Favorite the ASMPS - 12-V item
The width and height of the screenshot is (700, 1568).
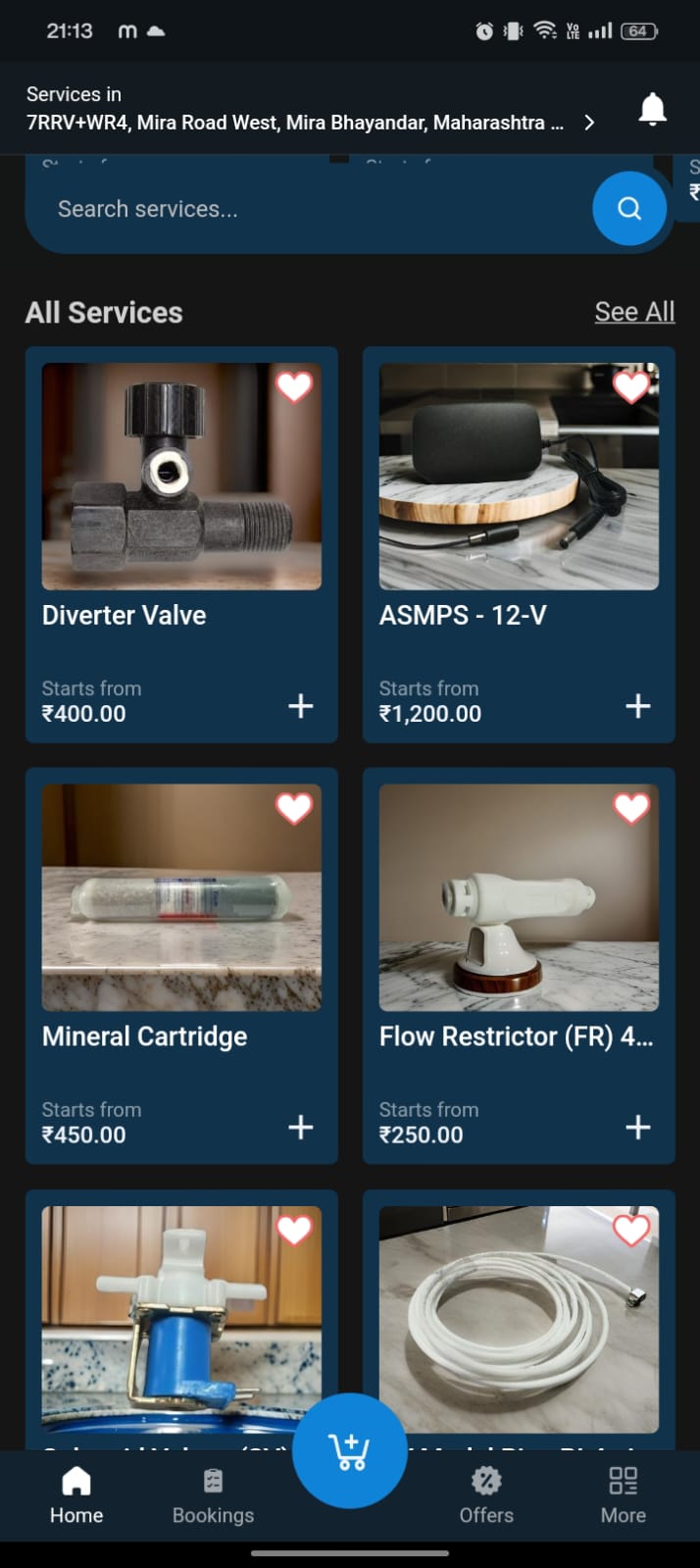coord(631,387)
